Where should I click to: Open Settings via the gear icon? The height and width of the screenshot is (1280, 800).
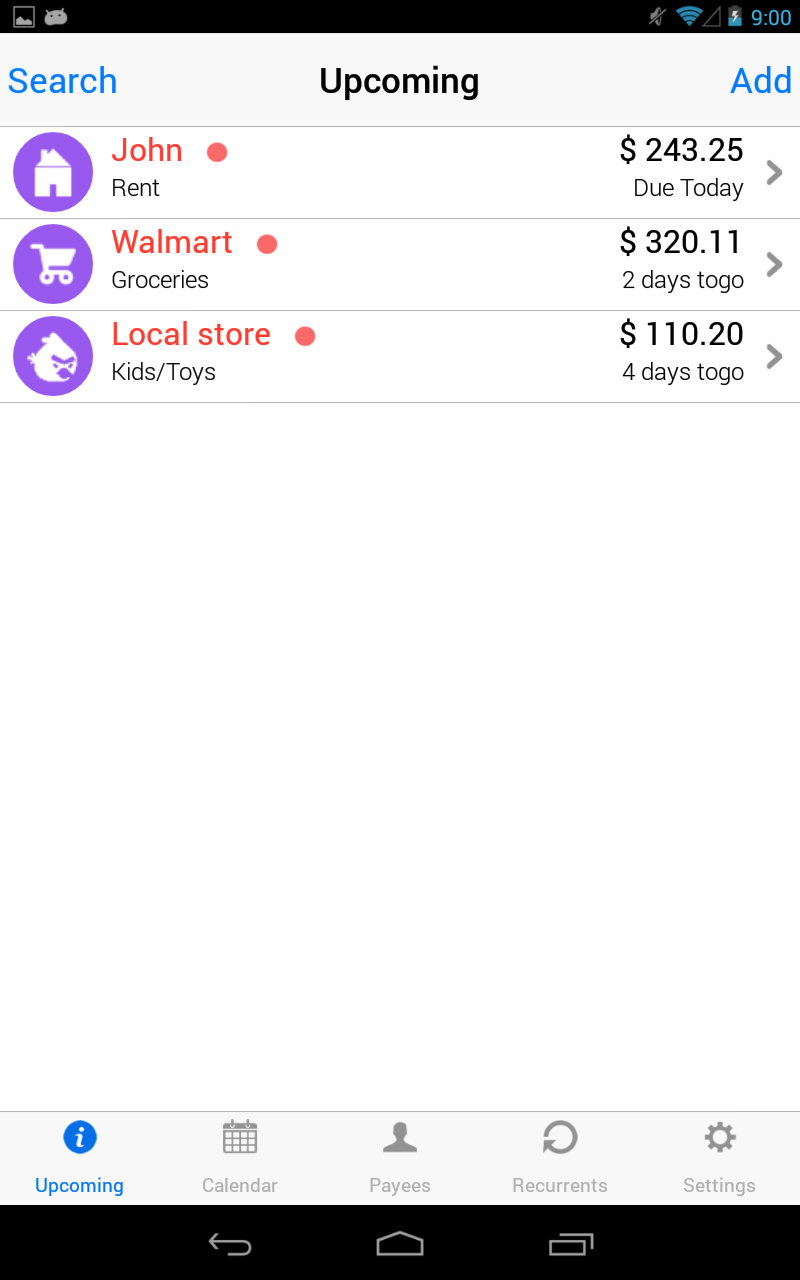click(719, 1137)
